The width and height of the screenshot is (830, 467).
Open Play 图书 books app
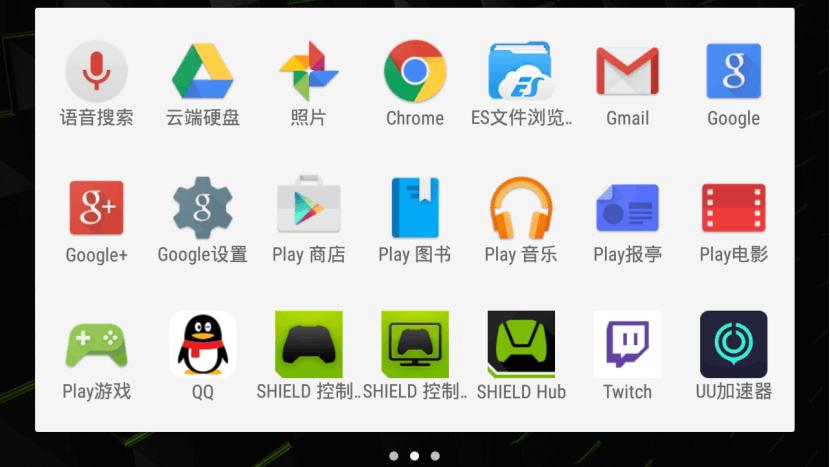pos(414,209)
